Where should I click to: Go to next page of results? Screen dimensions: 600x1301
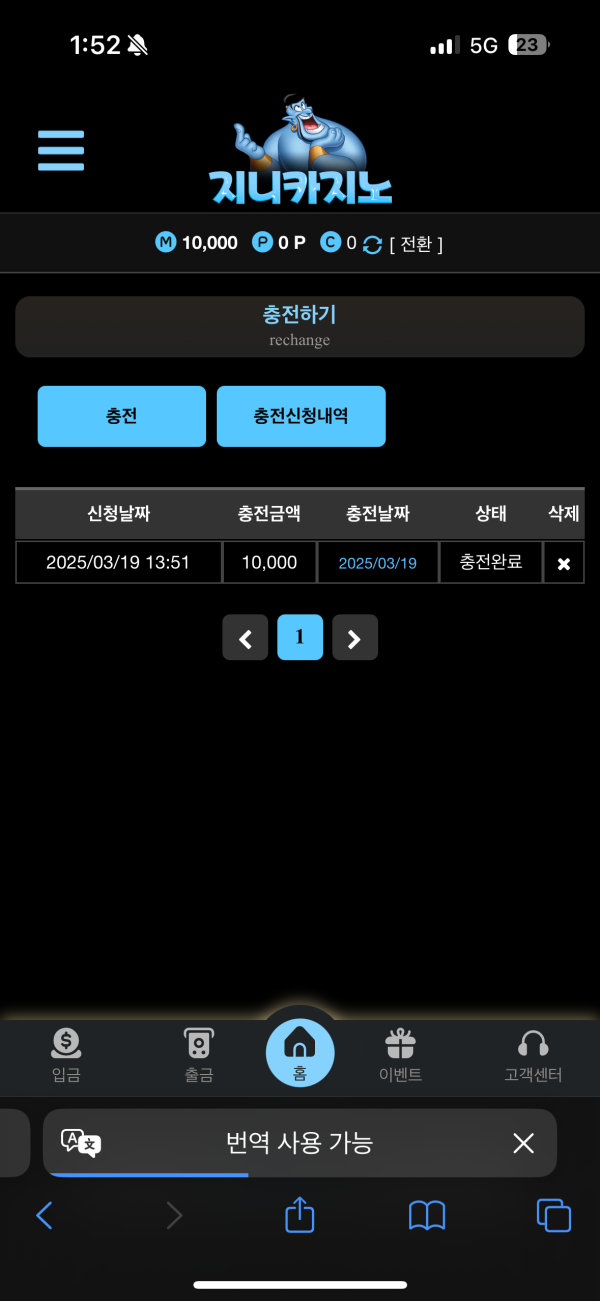click(x=354, y=638)
